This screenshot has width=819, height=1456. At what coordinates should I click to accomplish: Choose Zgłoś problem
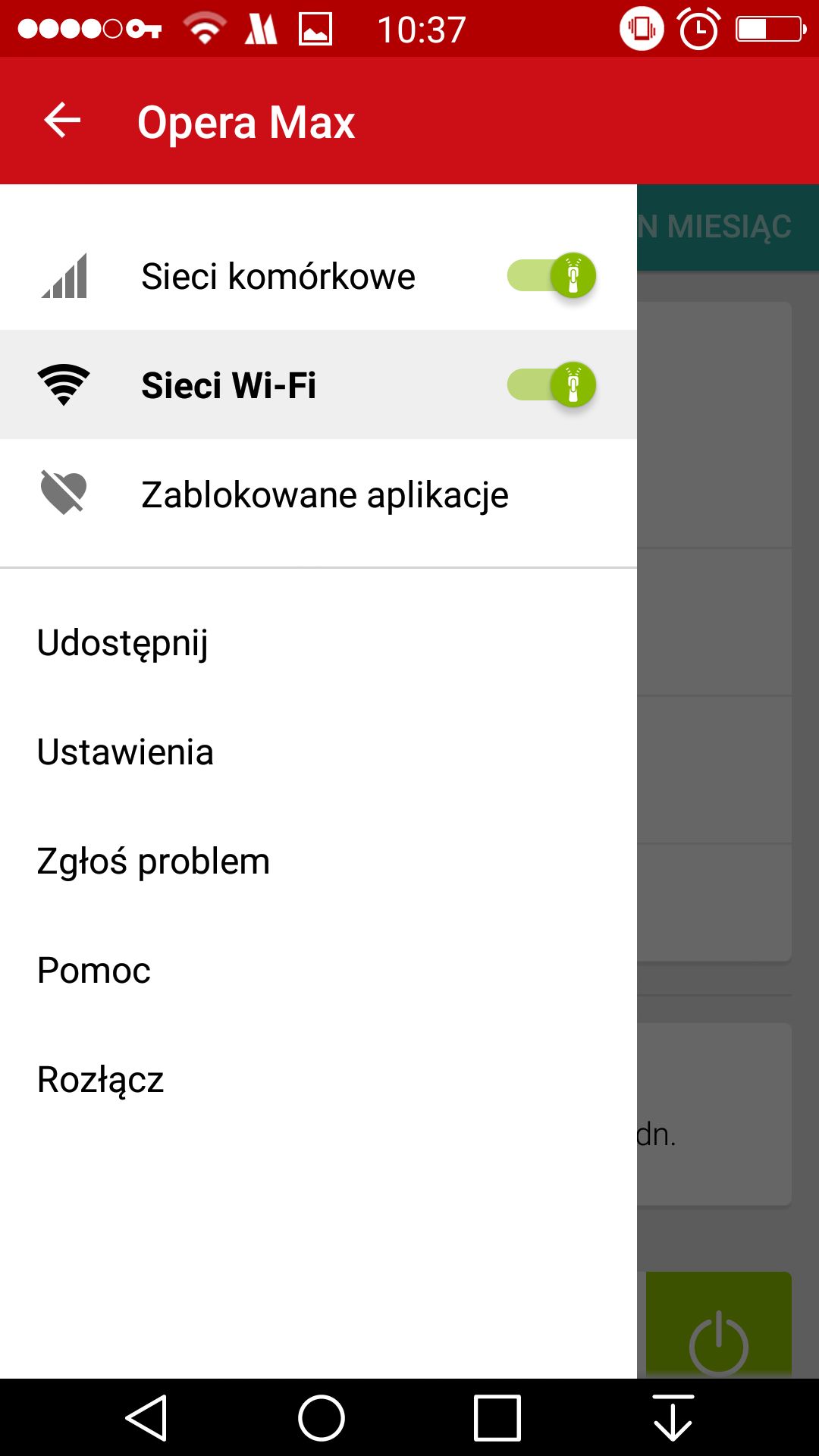point(318,861)
